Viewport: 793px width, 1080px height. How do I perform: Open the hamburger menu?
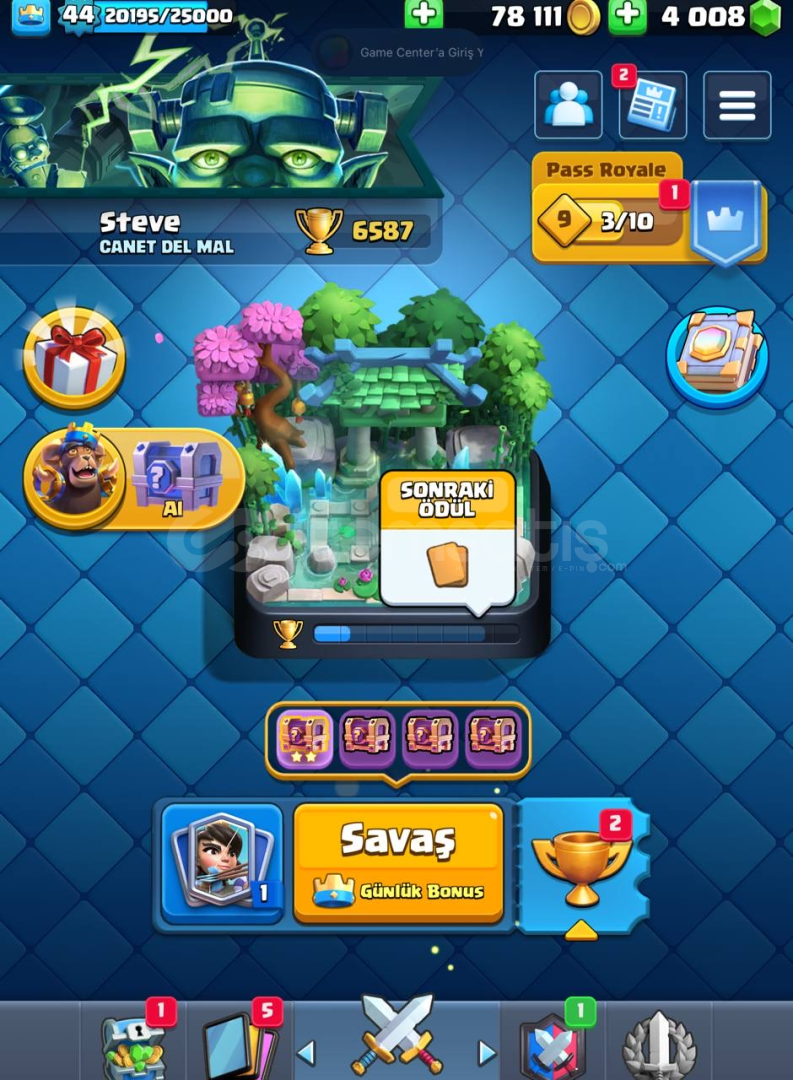(x=736, y=104)
